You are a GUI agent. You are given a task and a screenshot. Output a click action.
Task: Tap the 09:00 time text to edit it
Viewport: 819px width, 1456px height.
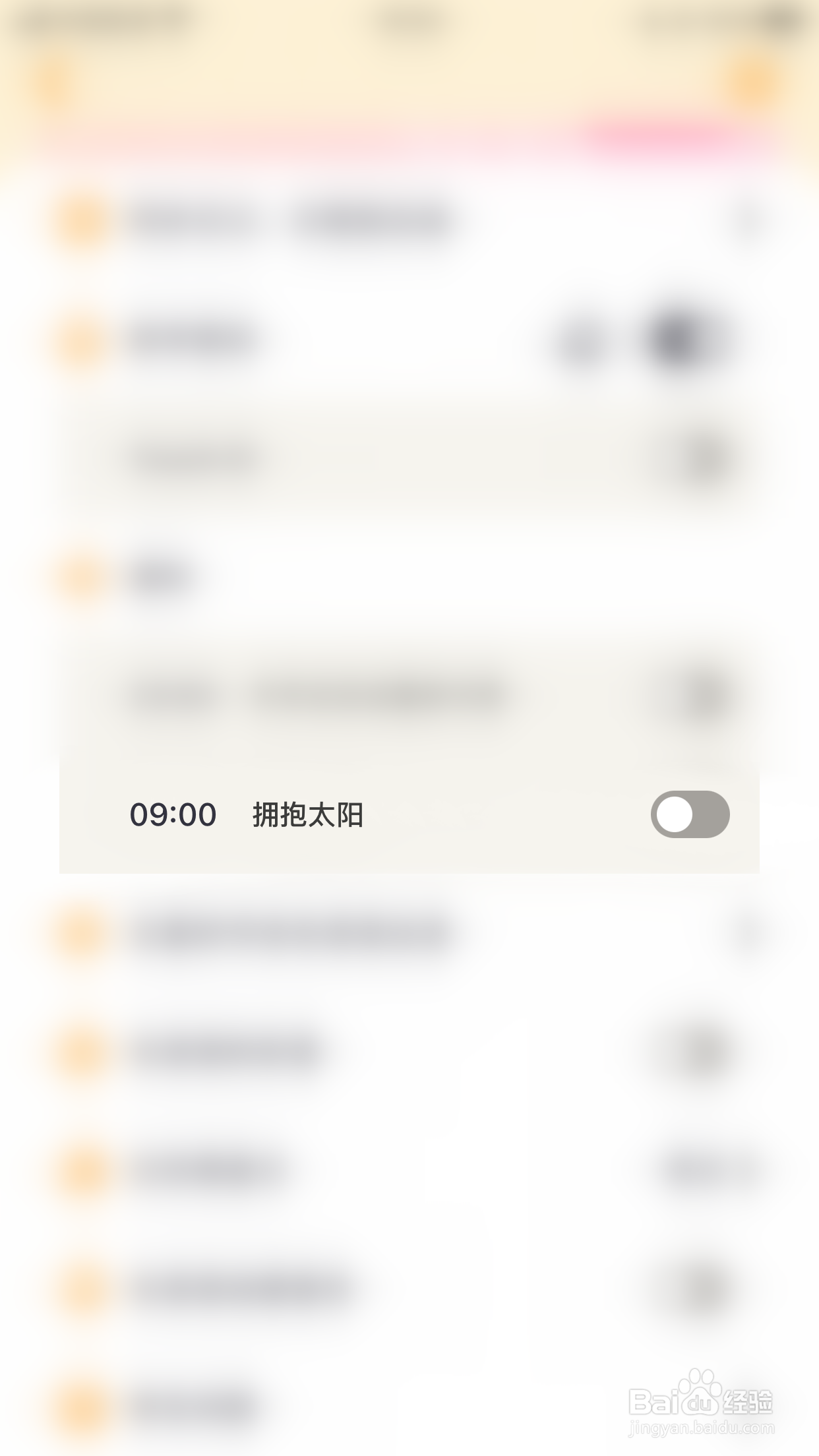click(x=173, y=814)
